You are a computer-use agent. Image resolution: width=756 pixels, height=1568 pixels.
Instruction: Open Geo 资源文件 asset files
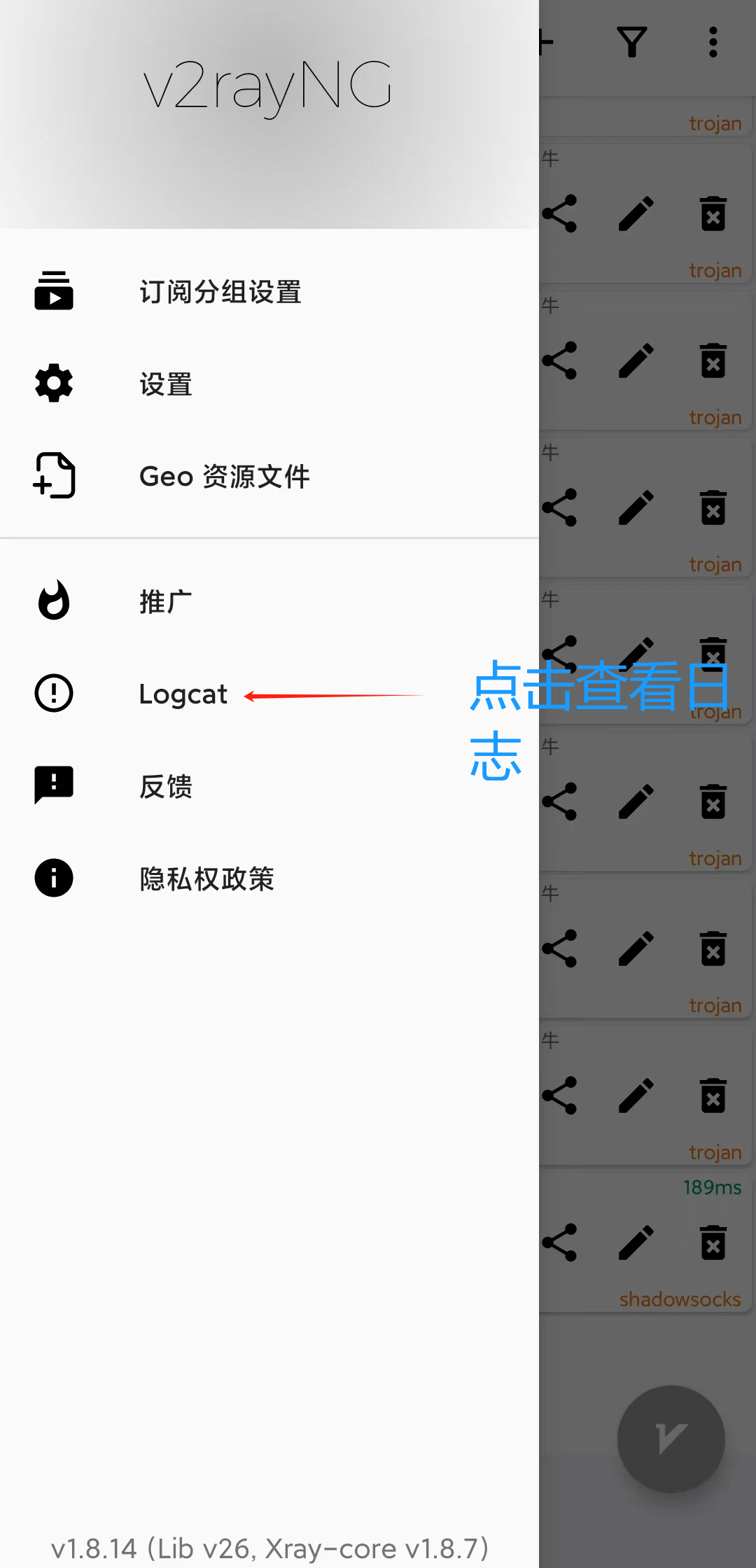coord(224,477)
